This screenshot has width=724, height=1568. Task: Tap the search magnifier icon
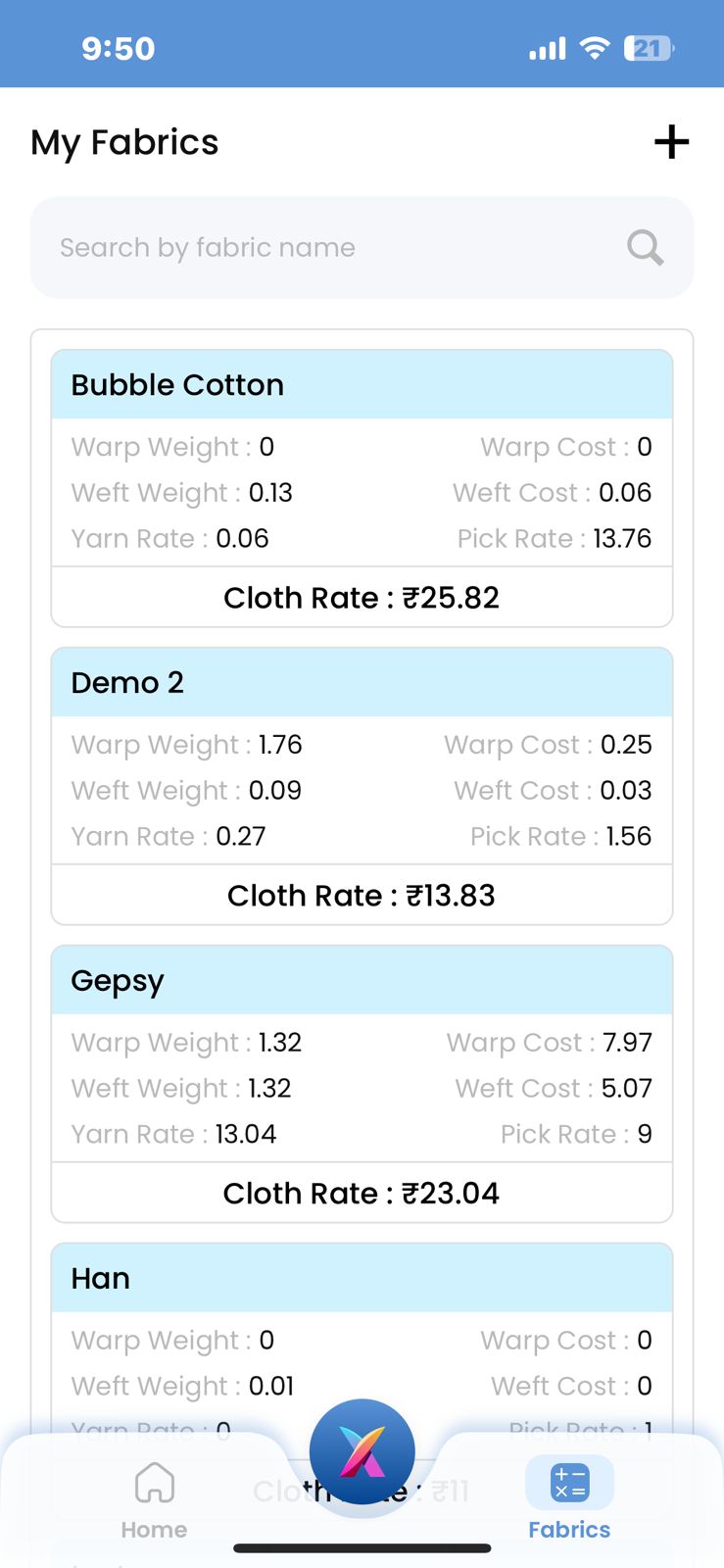pos(645,247)
